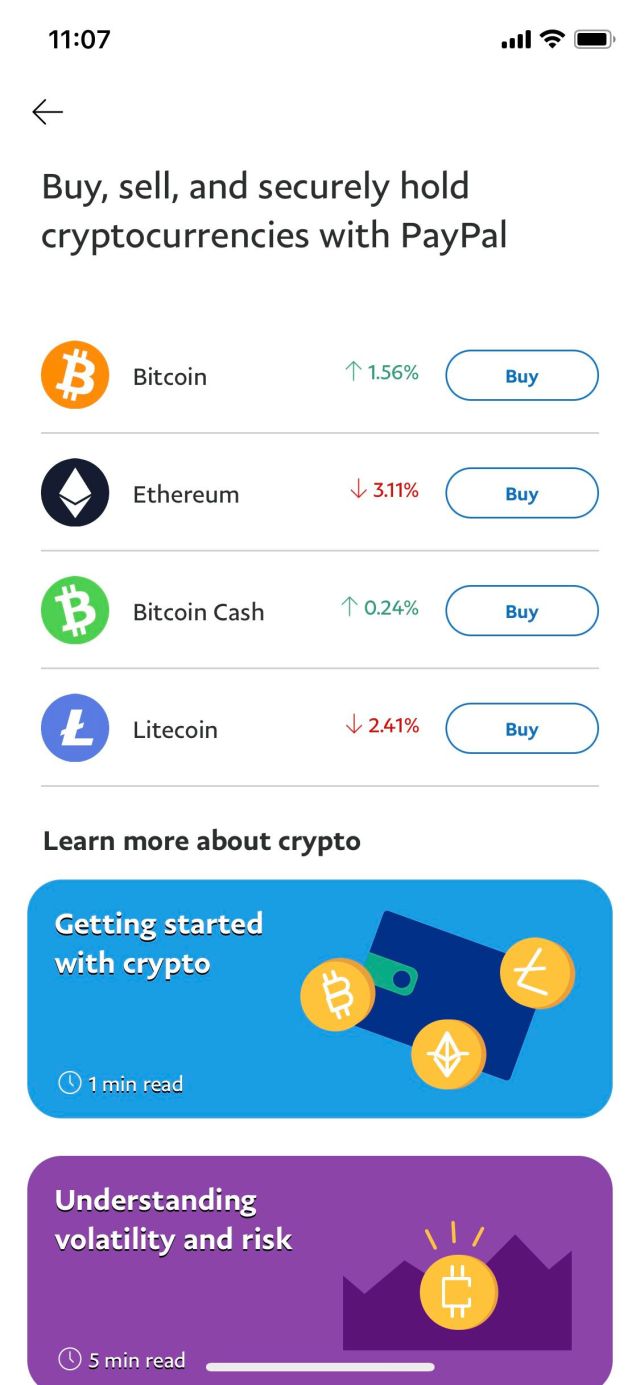
Task: Buy Ethereum with its Buy button
Action: point(521,493)
